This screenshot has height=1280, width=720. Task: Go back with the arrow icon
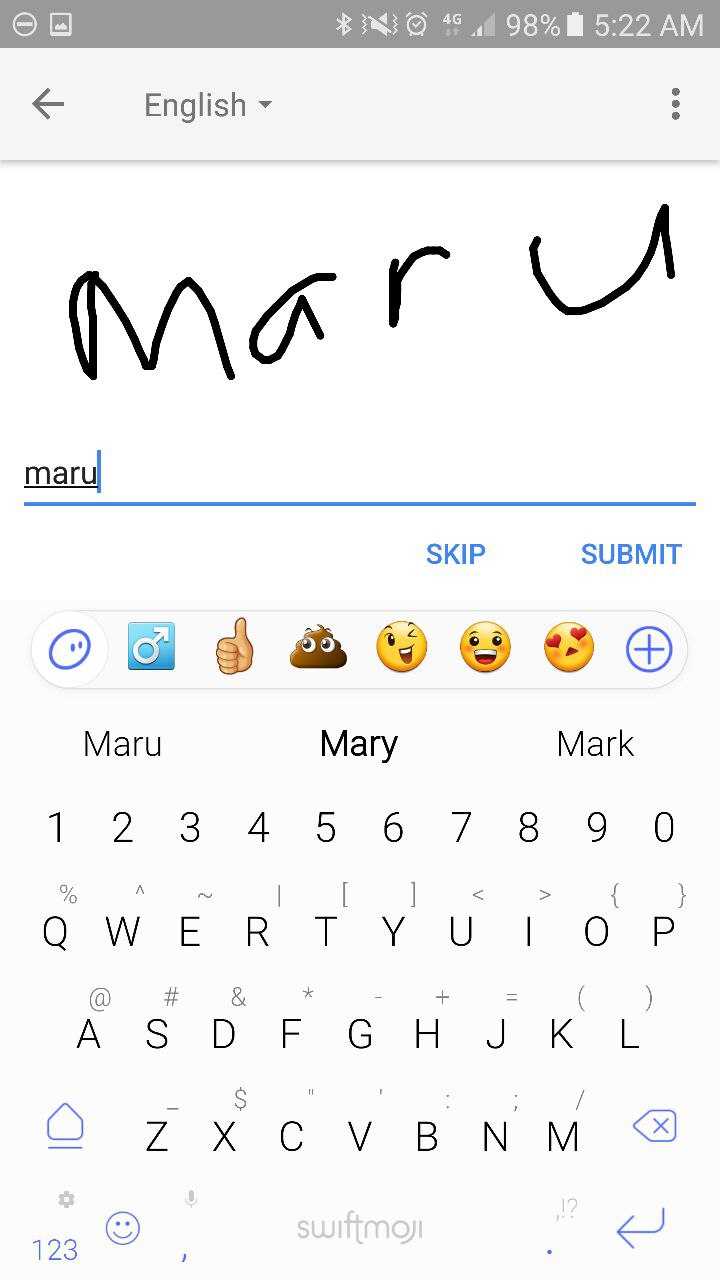click(48, 104)
